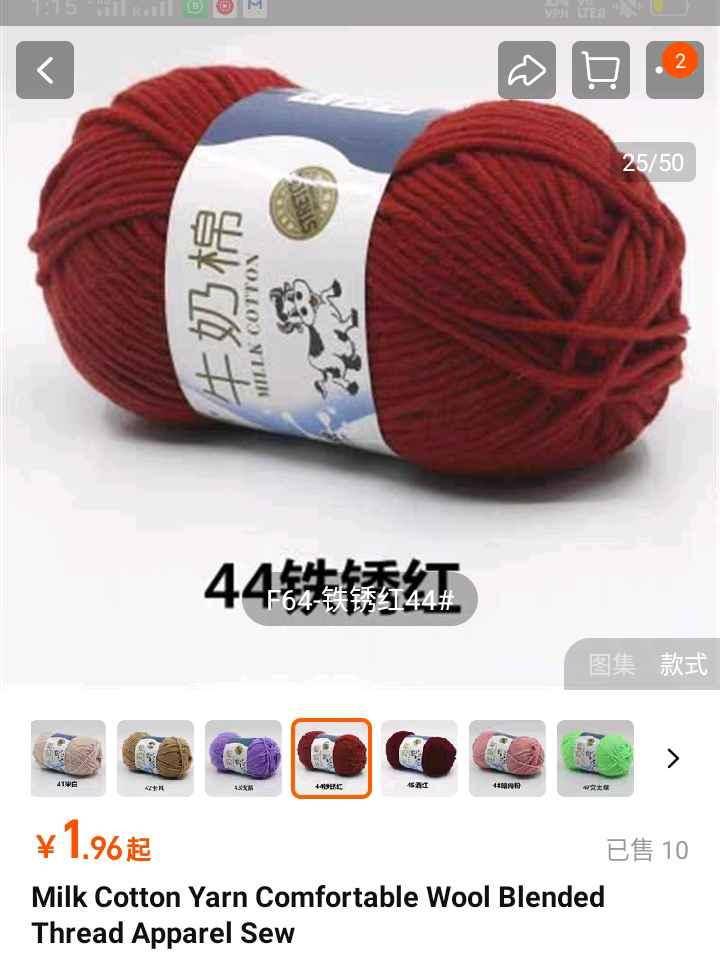Show more yarn color thumbnails
The width and height of the screenshot is (720, 965).
tap(673, 758)
